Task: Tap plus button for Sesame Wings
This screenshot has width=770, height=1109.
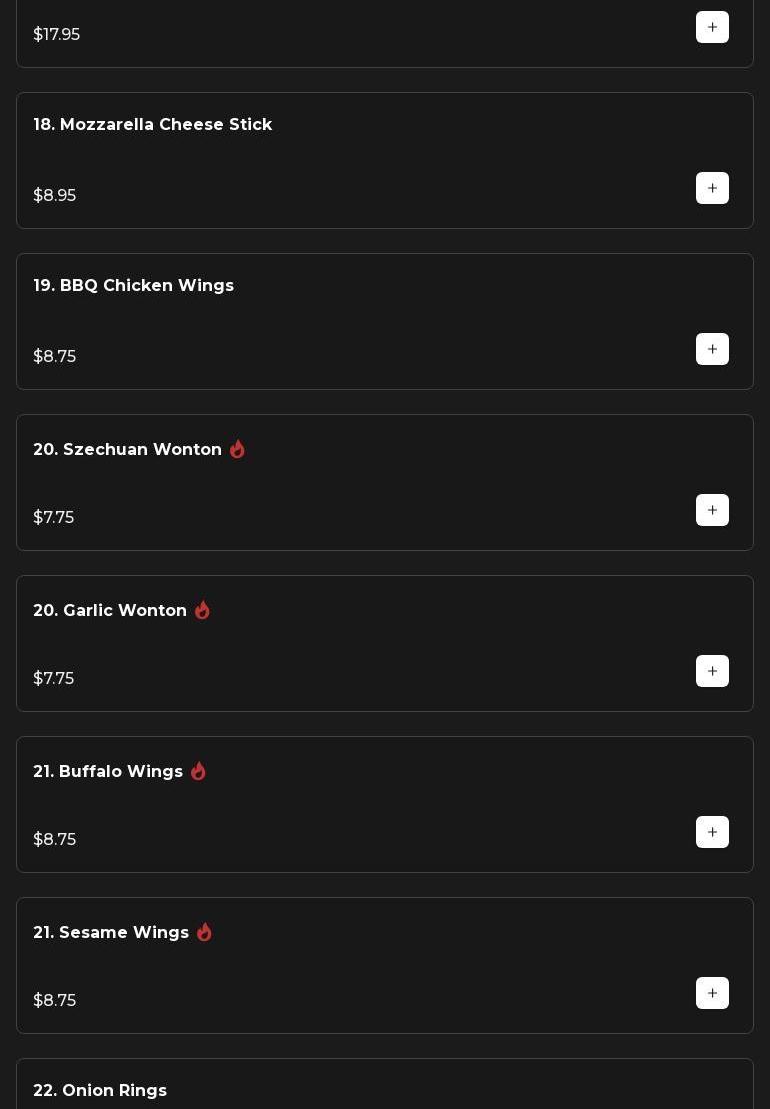Action: click(x=712, y=993)
